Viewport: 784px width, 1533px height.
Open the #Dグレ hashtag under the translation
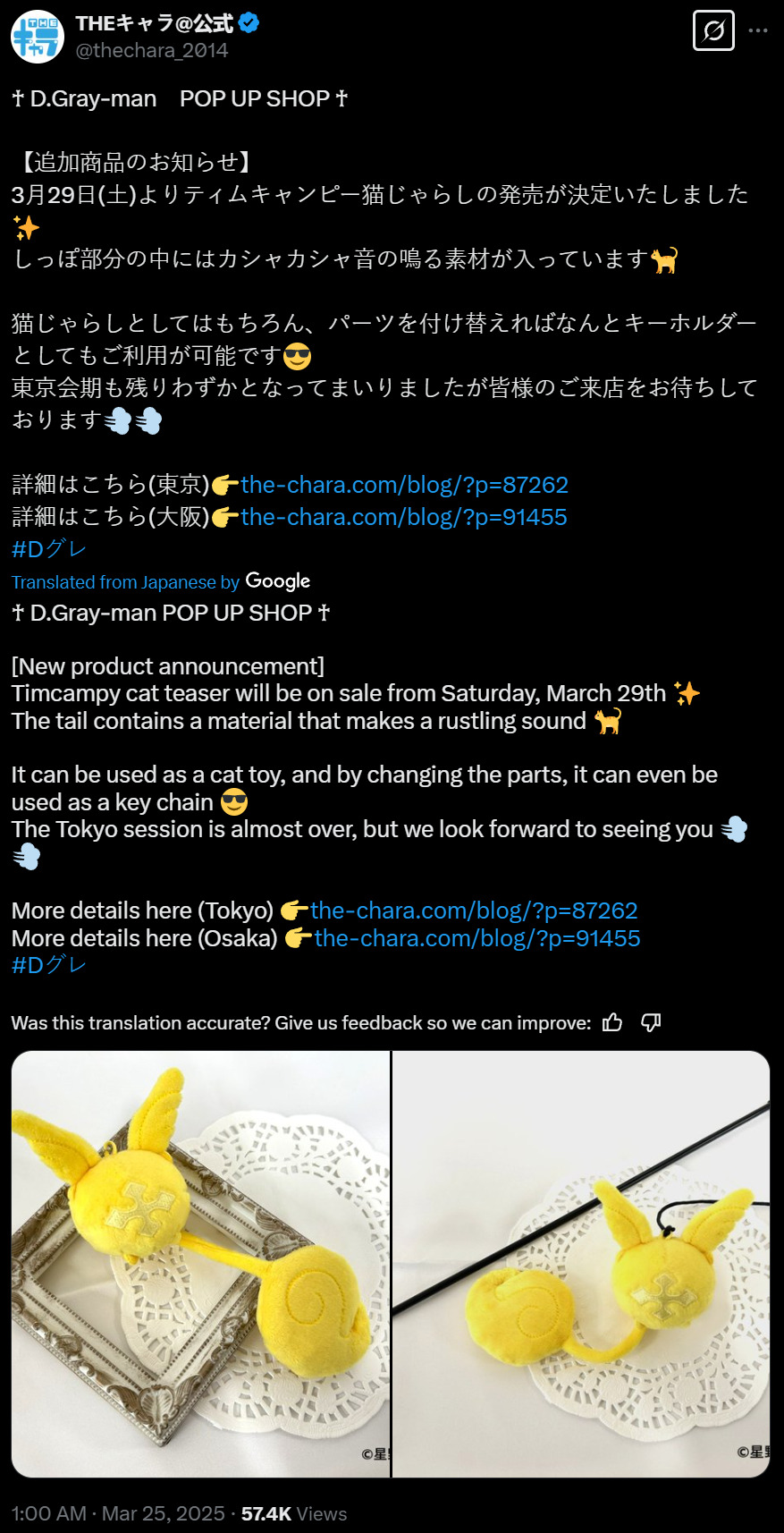[48, 964]
